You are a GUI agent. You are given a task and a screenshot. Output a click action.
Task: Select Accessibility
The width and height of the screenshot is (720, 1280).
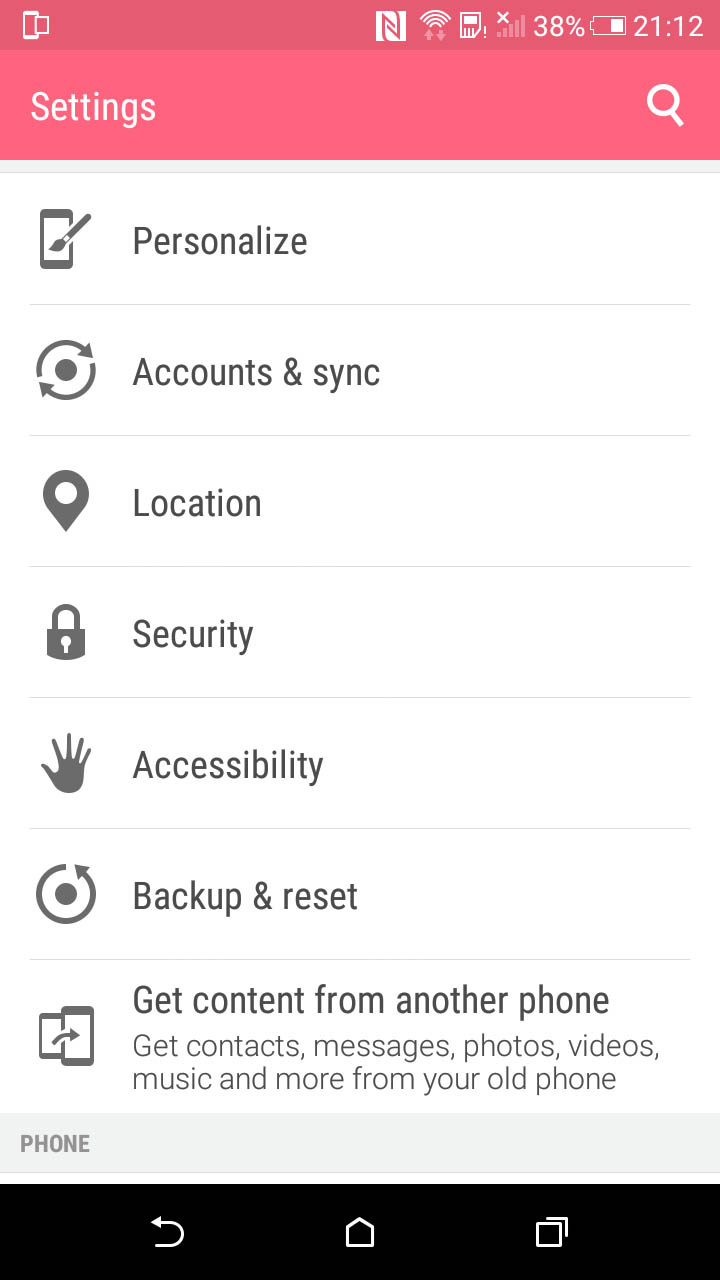click(x=360, y=764)
